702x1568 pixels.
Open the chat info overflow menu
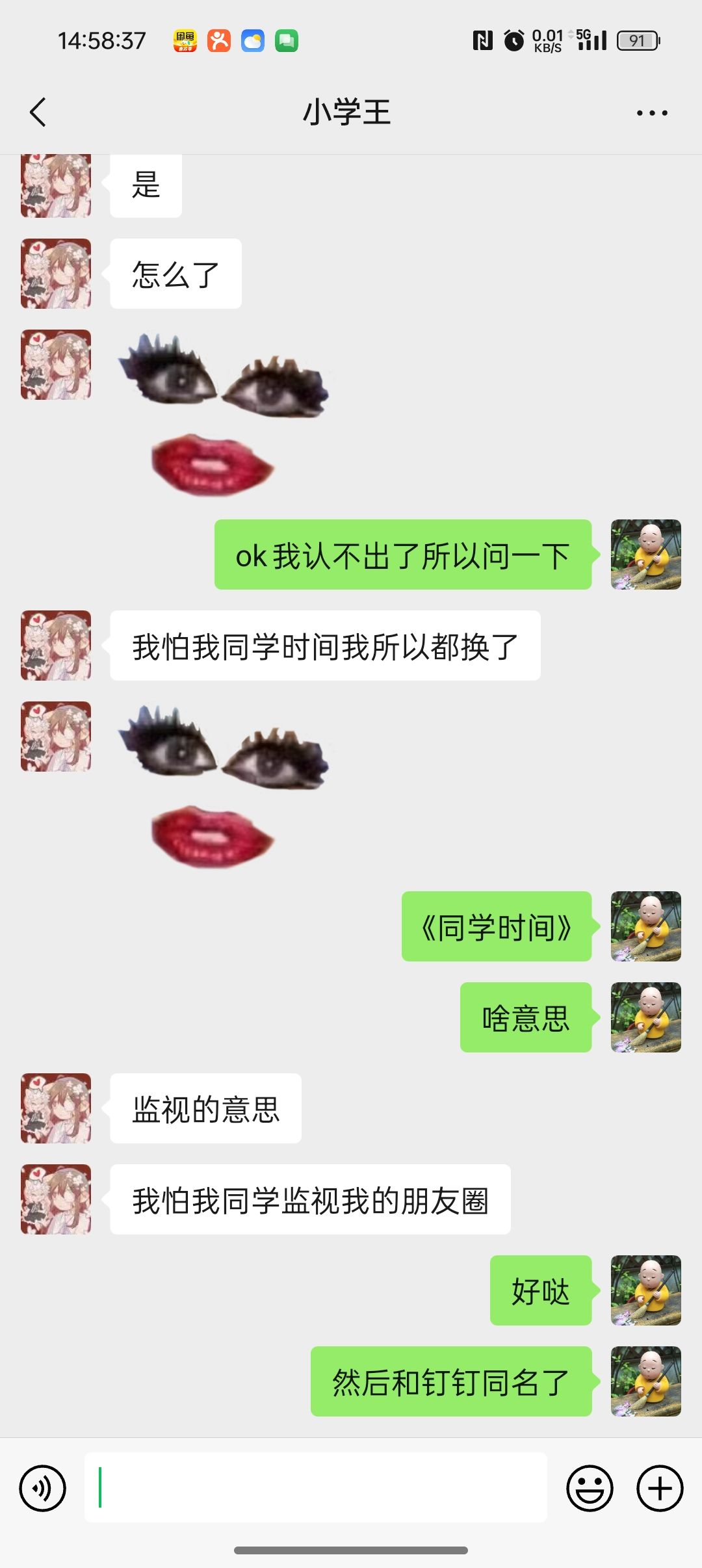point(652,113)
